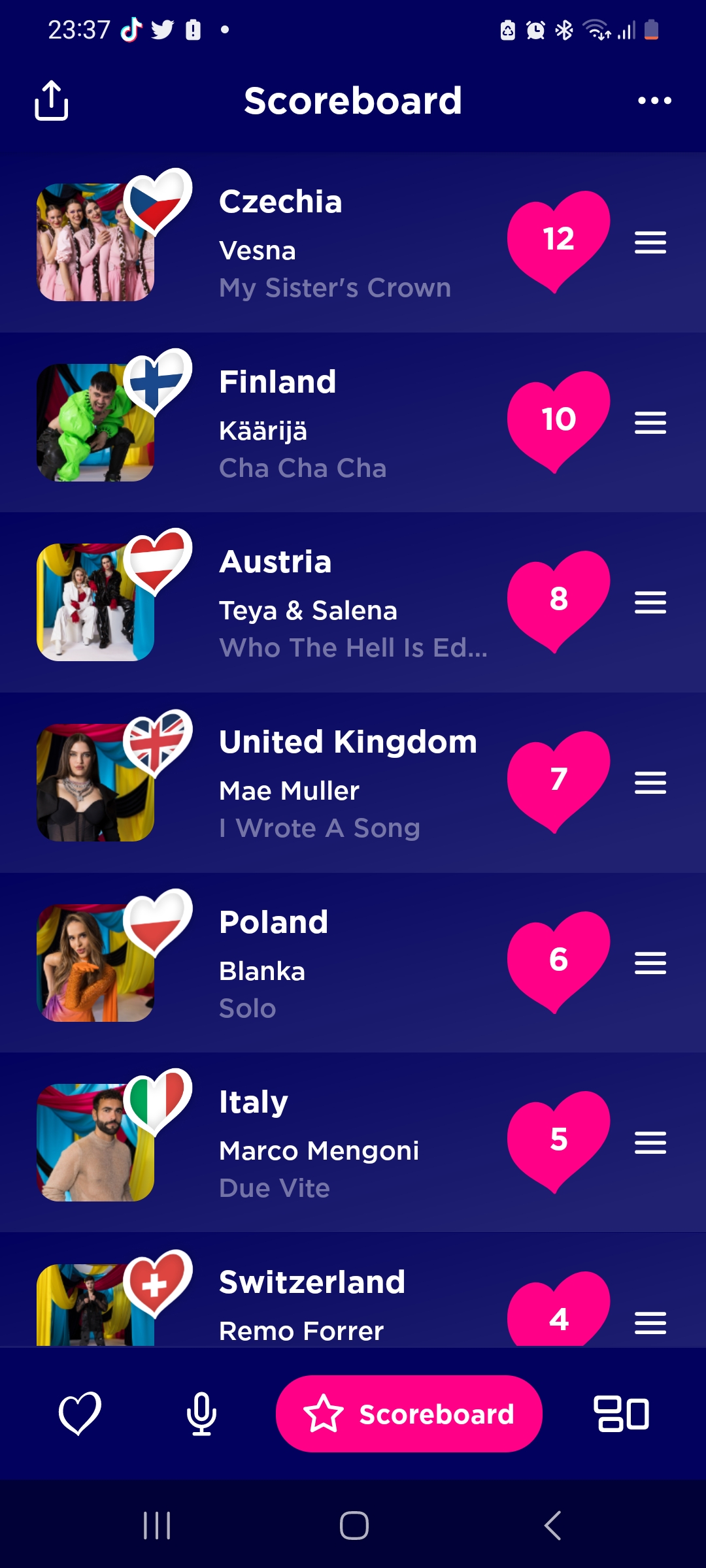Go back using system back button
706x1568 pixels.
pos(552,1526)
